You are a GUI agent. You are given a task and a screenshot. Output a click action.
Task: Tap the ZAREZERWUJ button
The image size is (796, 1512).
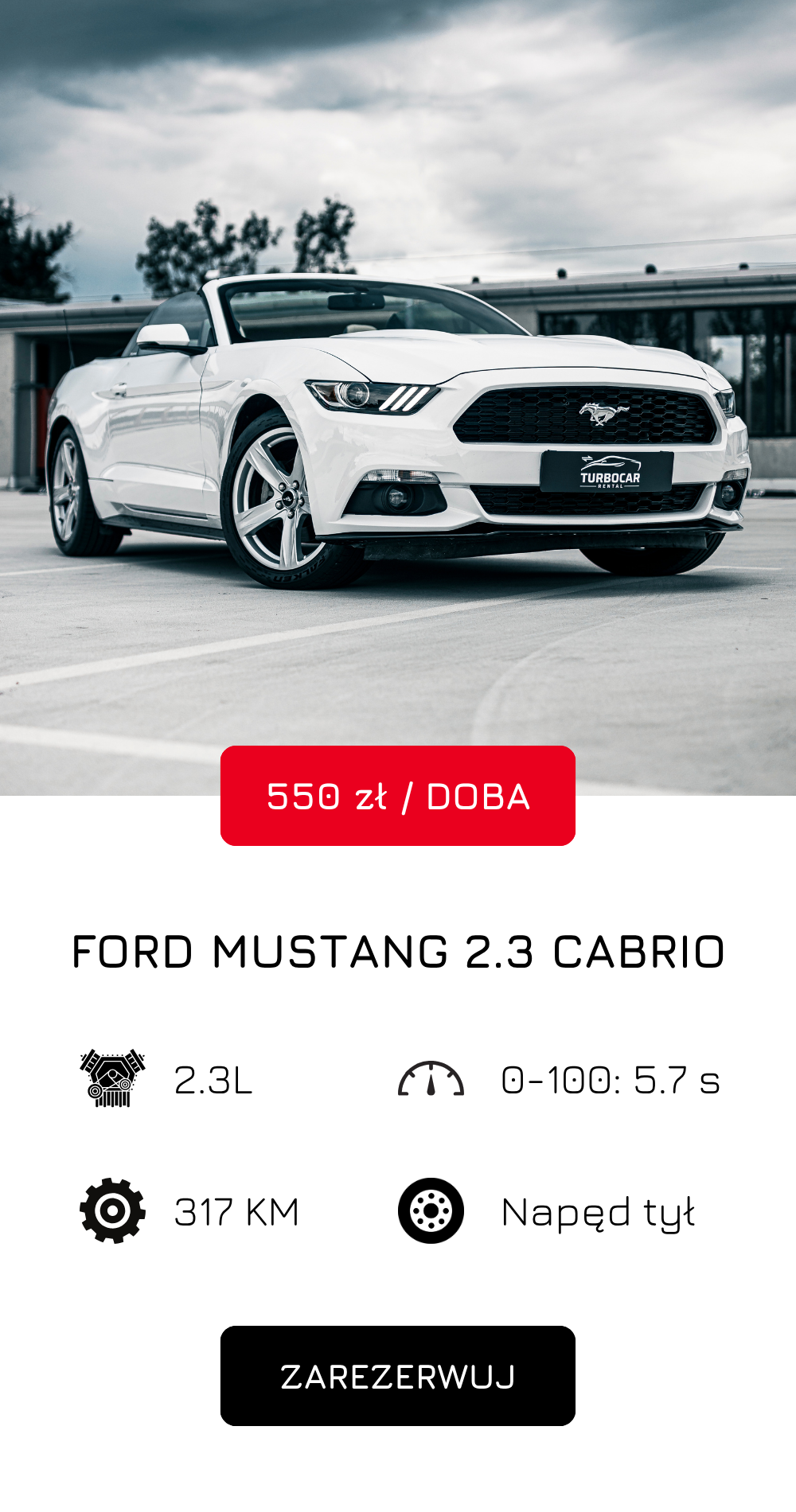pyautogui.click(x=398, y=1376)
